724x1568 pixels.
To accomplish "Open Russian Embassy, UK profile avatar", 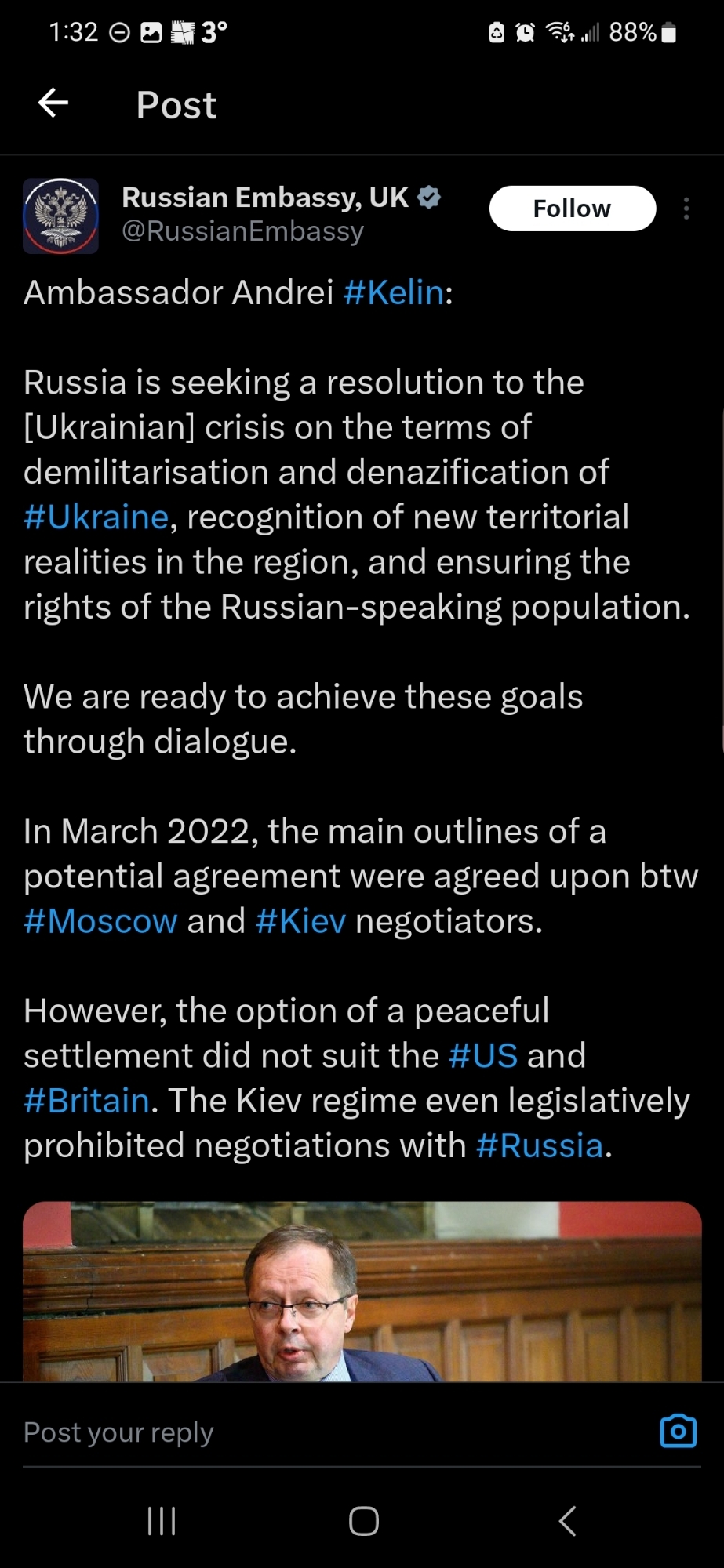I will pyautogui.click(x=60, y=216).
